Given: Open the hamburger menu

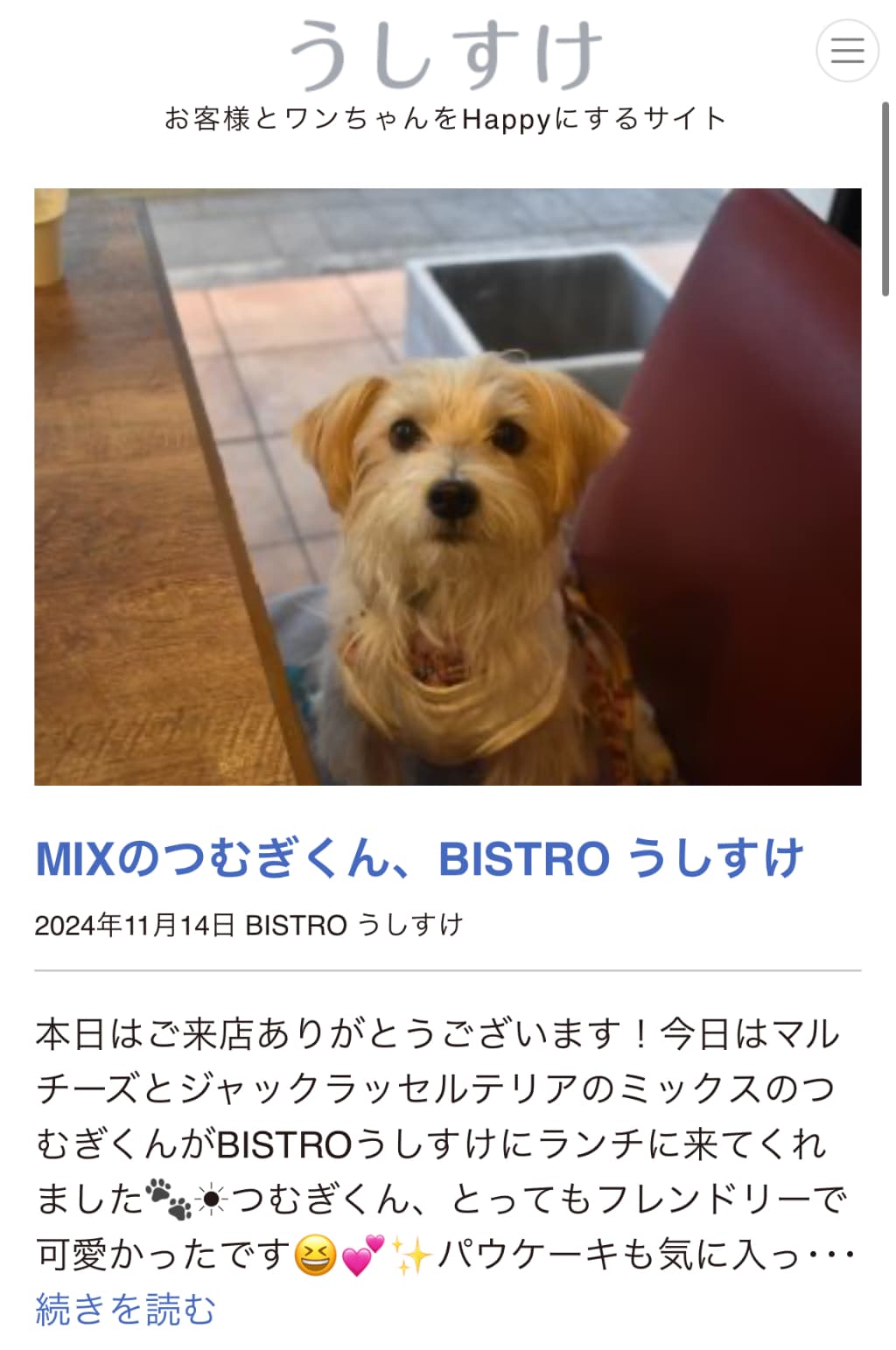Looking at the screenshot, I should point(846,51).
